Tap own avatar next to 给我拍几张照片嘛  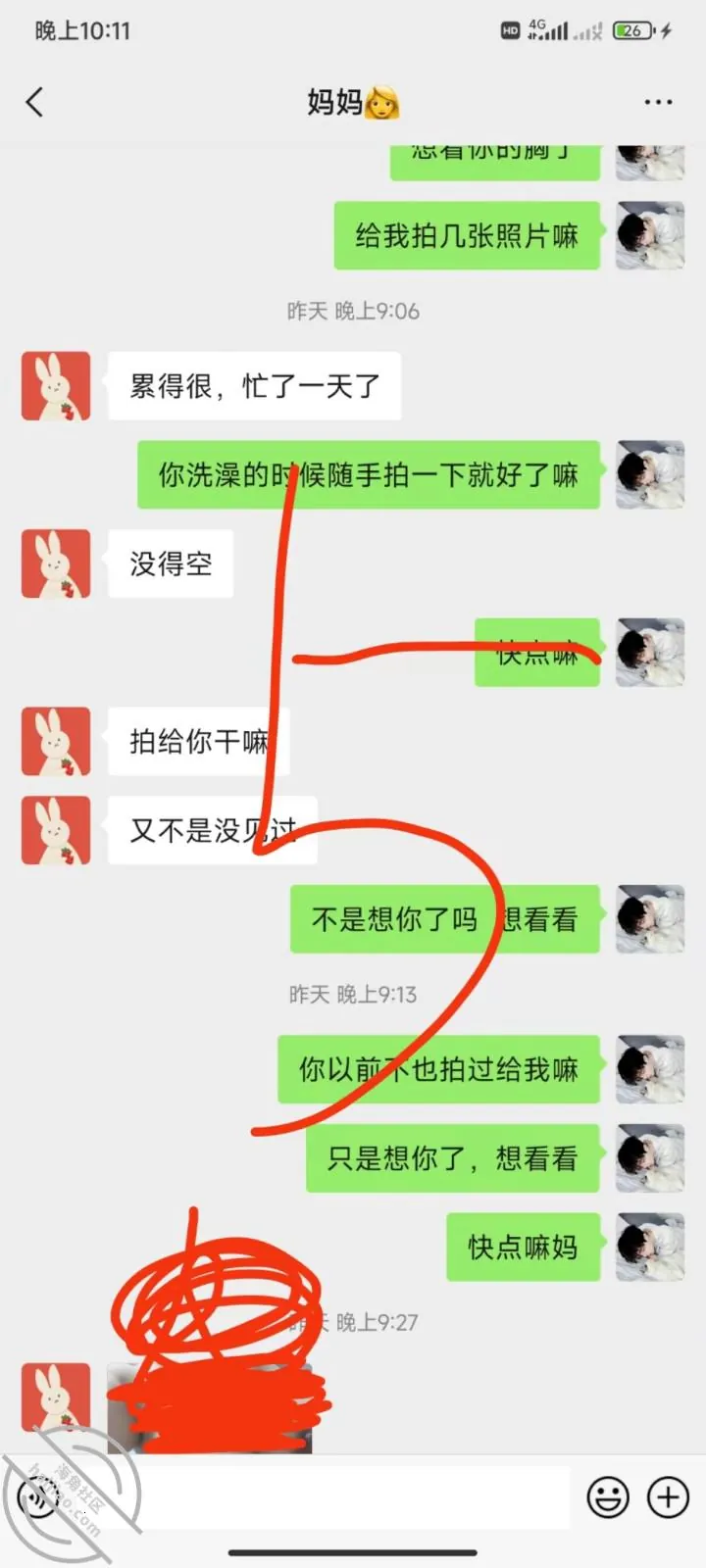point(650,235)
